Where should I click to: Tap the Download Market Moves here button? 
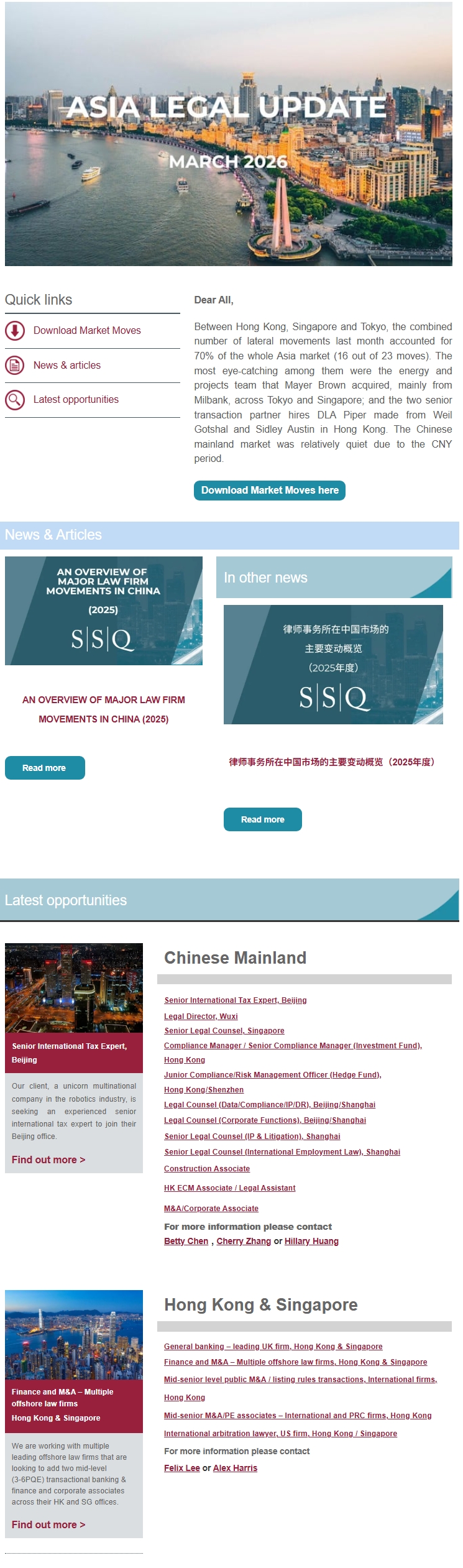pos(269,490)
